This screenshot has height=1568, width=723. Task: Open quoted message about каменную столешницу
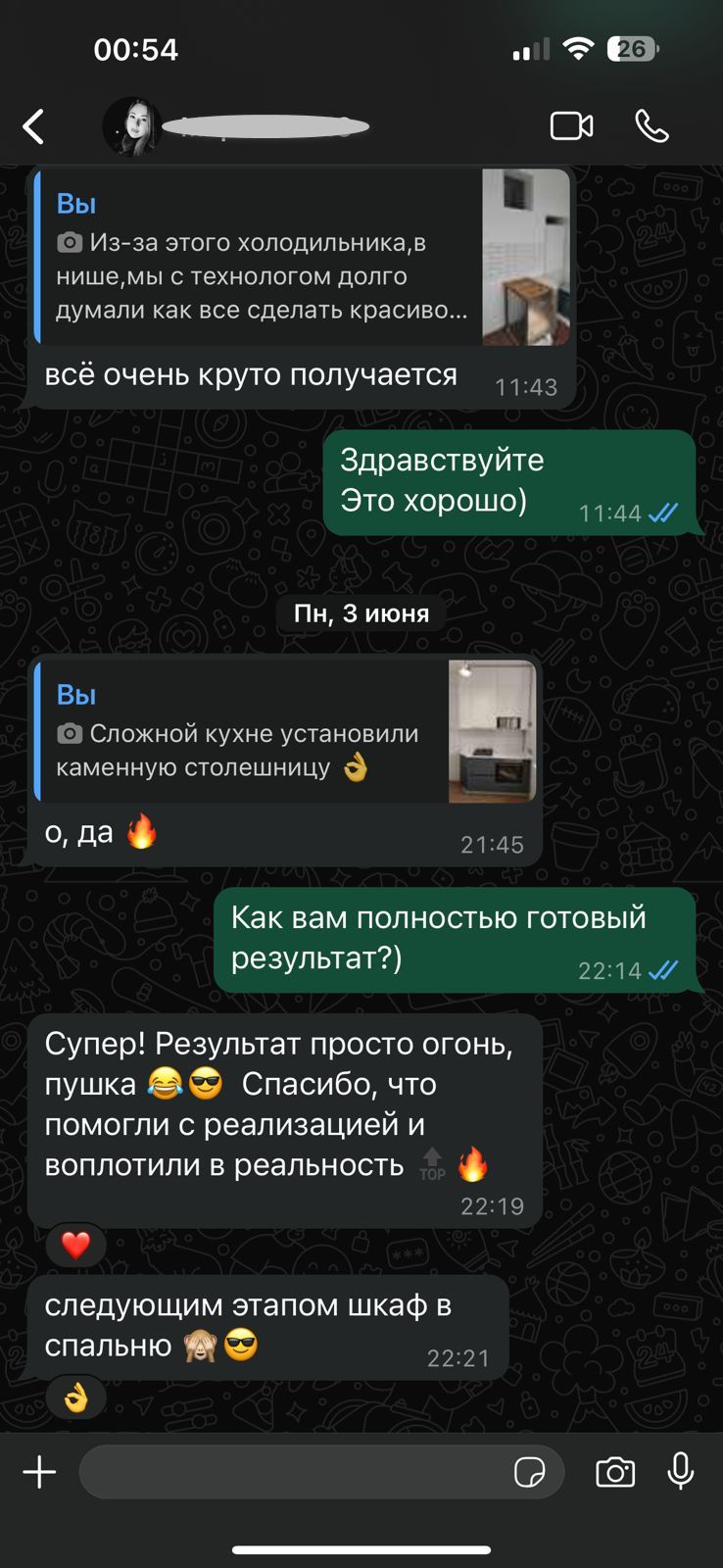285,731
